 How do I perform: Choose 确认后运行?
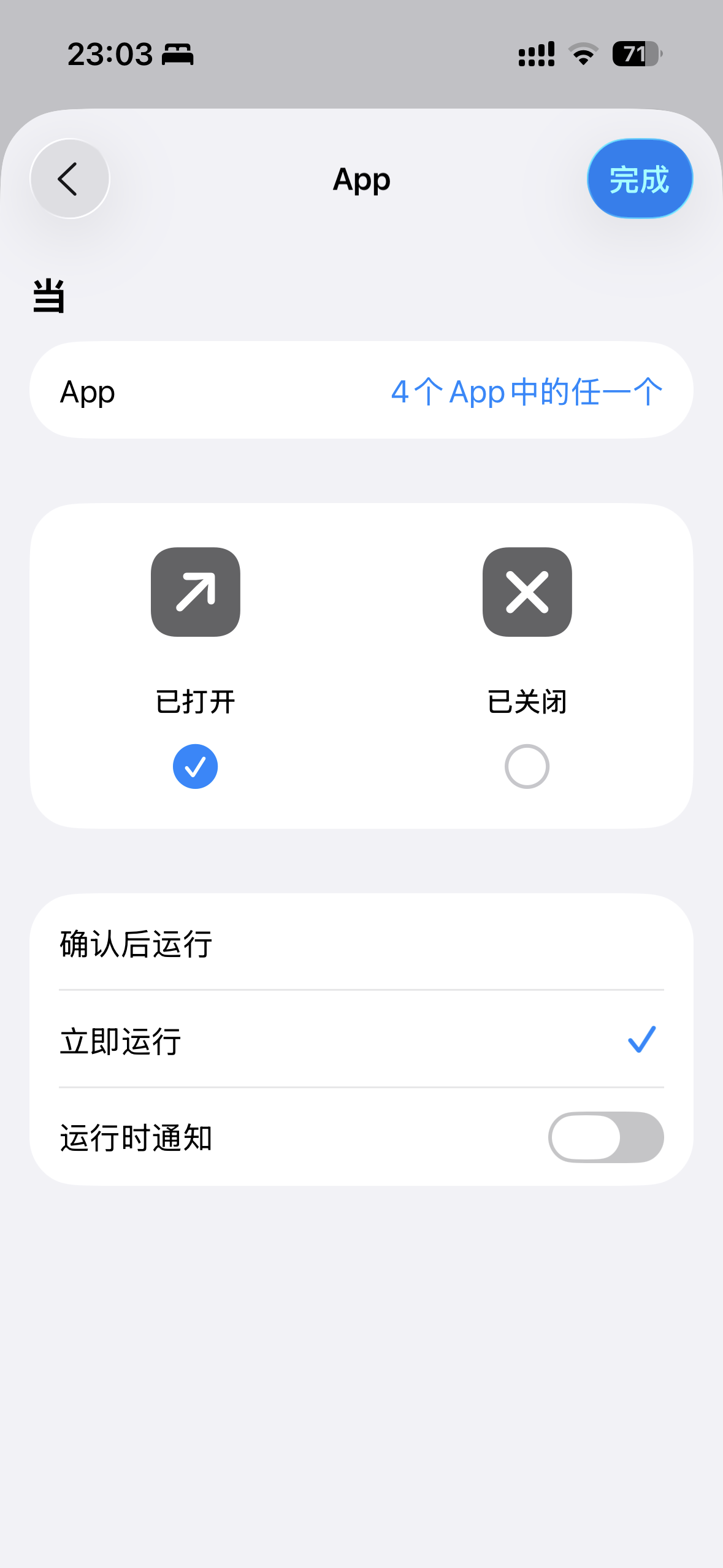click(x=361, y=942)
